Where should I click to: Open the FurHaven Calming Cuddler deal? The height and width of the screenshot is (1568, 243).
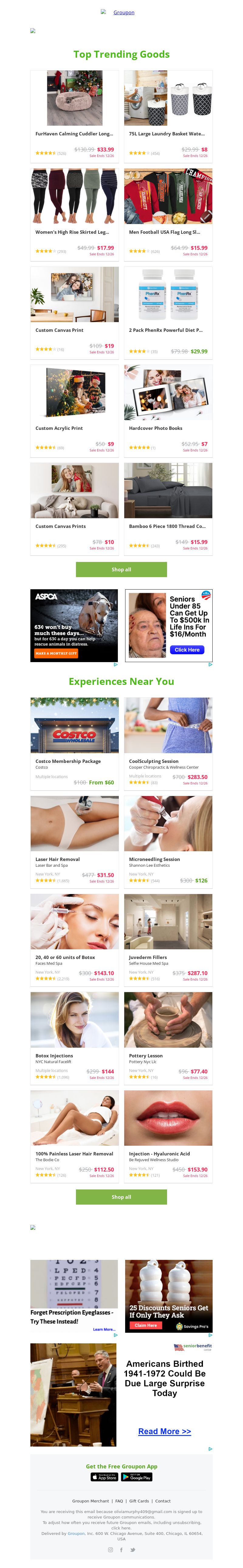click(x=74, y=133)
